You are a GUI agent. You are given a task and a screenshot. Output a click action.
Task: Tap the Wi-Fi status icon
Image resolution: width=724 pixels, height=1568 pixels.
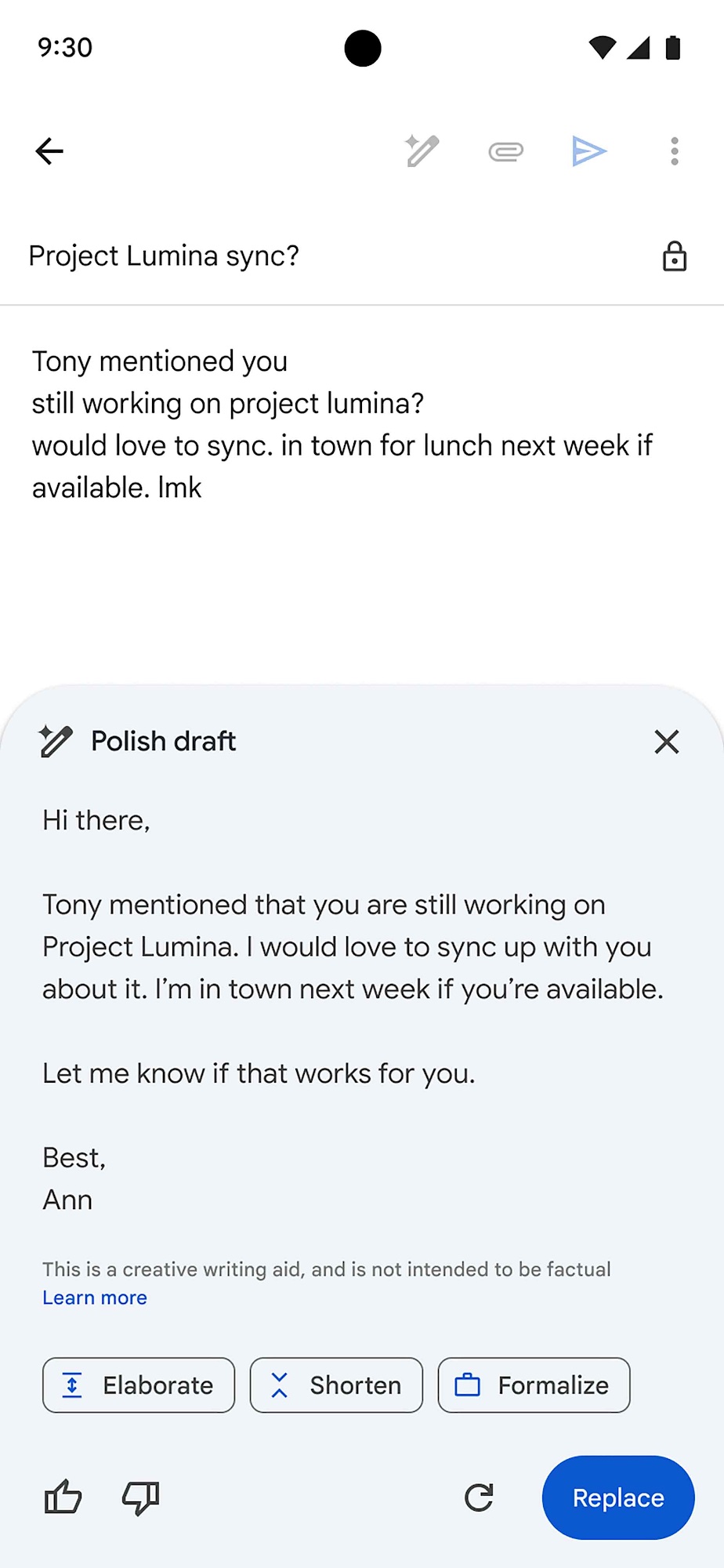(600, 48)
